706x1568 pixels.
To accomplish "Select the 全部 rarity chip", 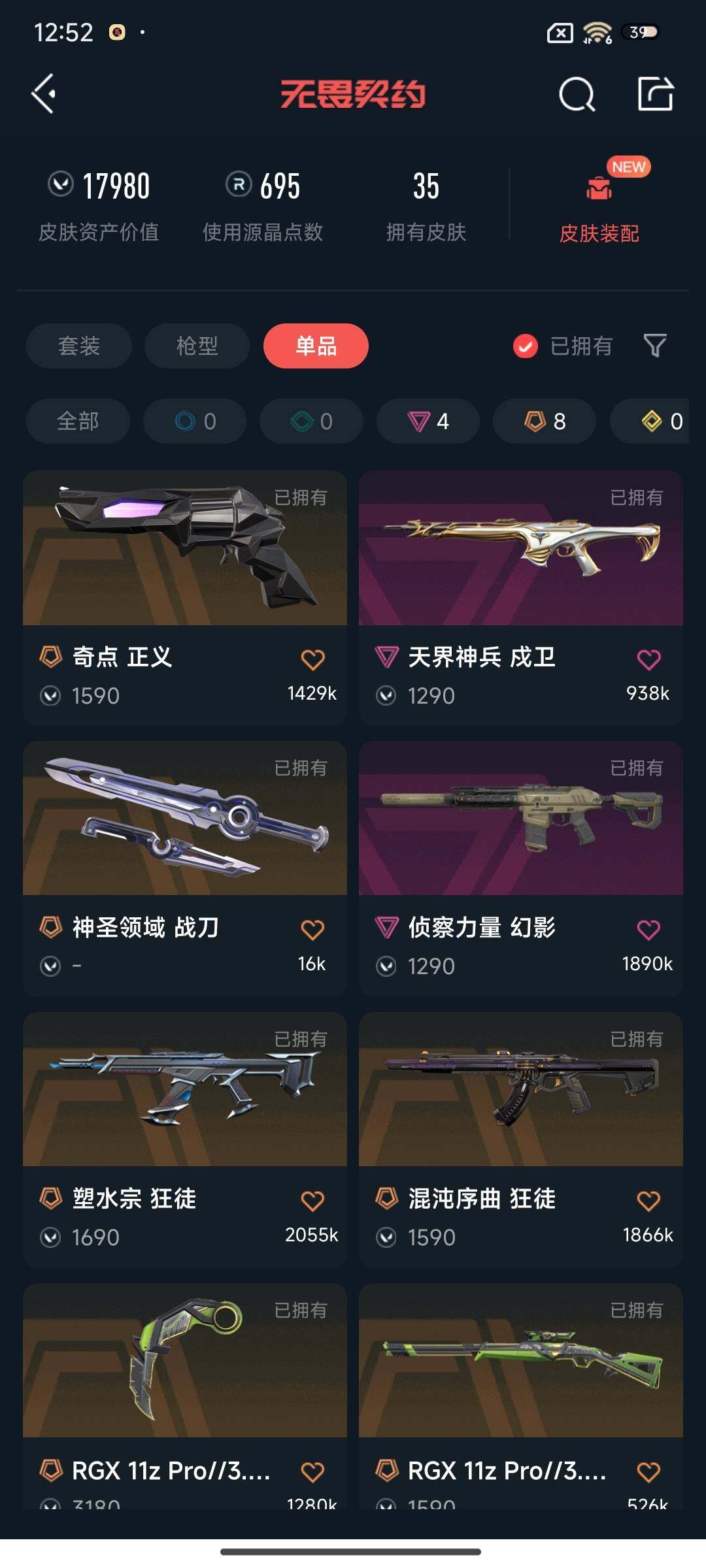I will (78, 421).
